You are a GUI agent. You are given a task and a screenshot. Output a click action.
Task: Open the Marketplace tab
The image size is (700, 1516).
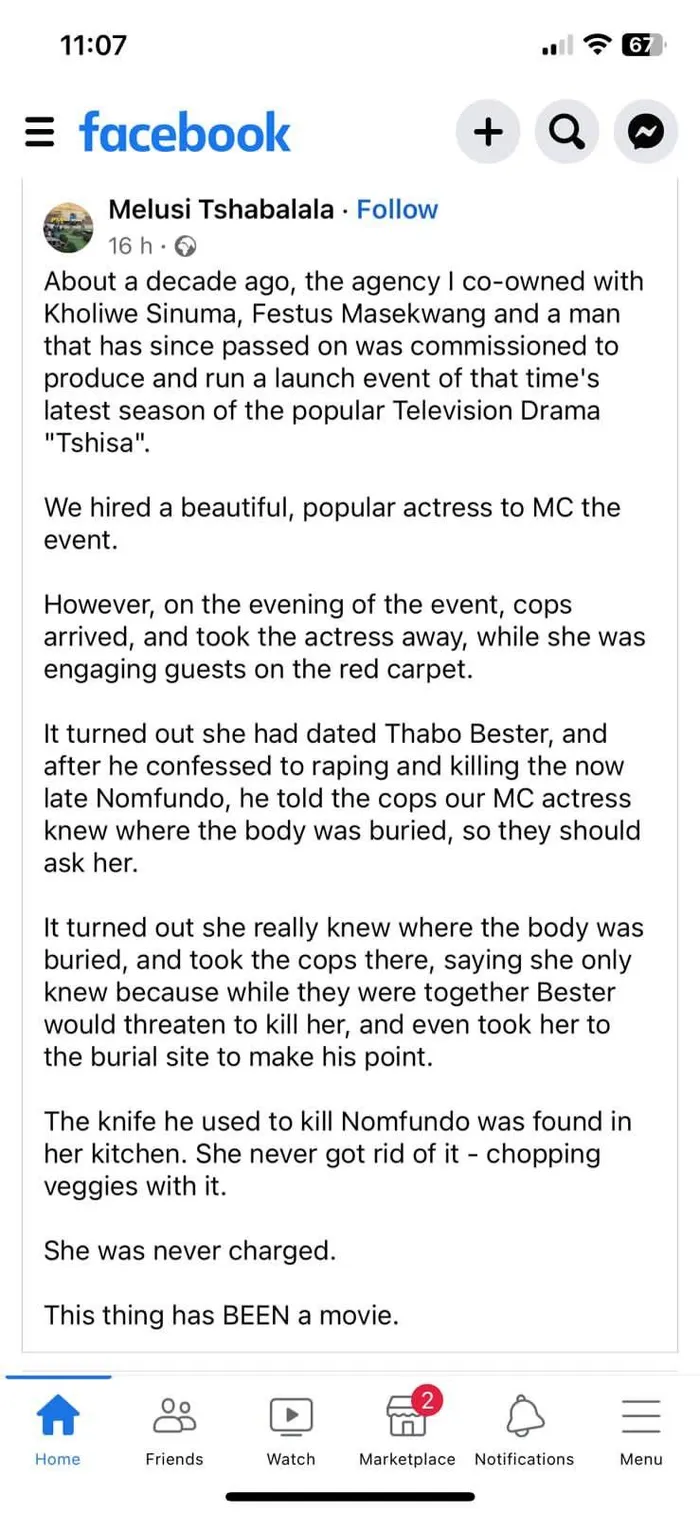tap(407, 1430)
